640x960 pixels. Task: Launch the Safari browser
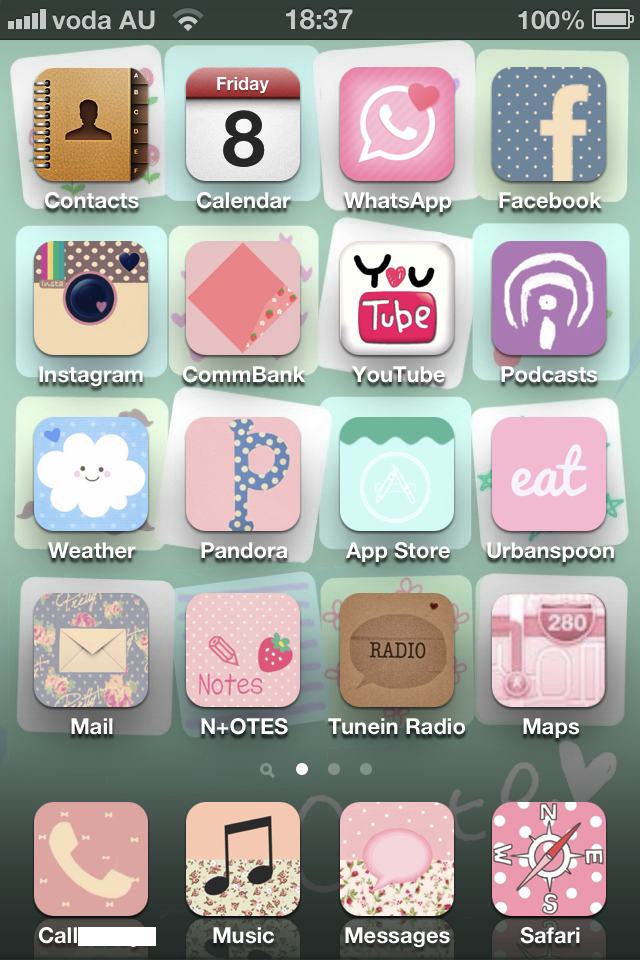coord(549,858)
